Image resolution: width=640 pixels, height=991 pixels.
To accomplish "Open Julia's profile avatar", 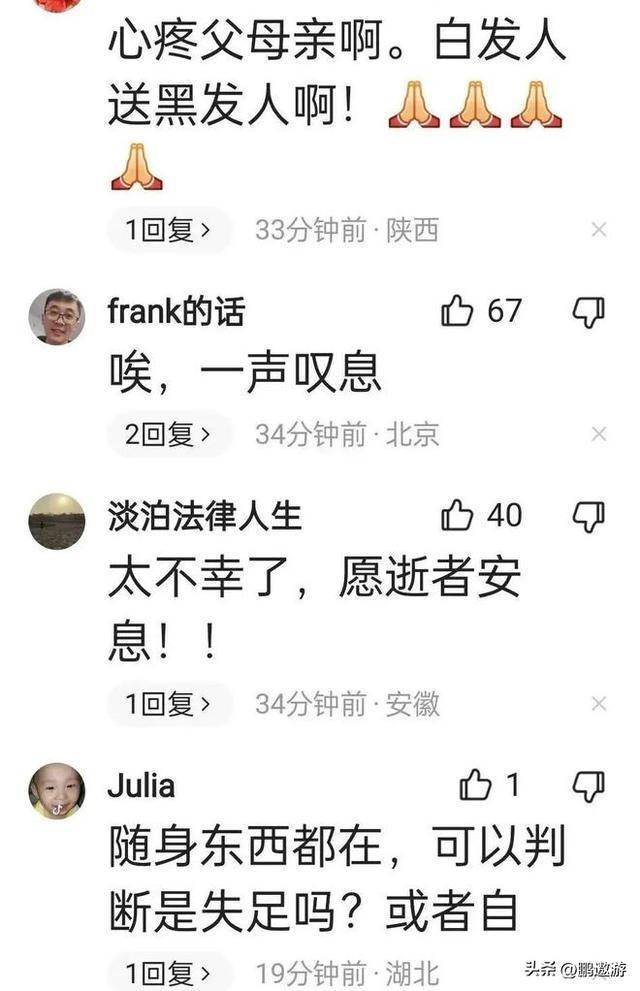I will point(56,791).
